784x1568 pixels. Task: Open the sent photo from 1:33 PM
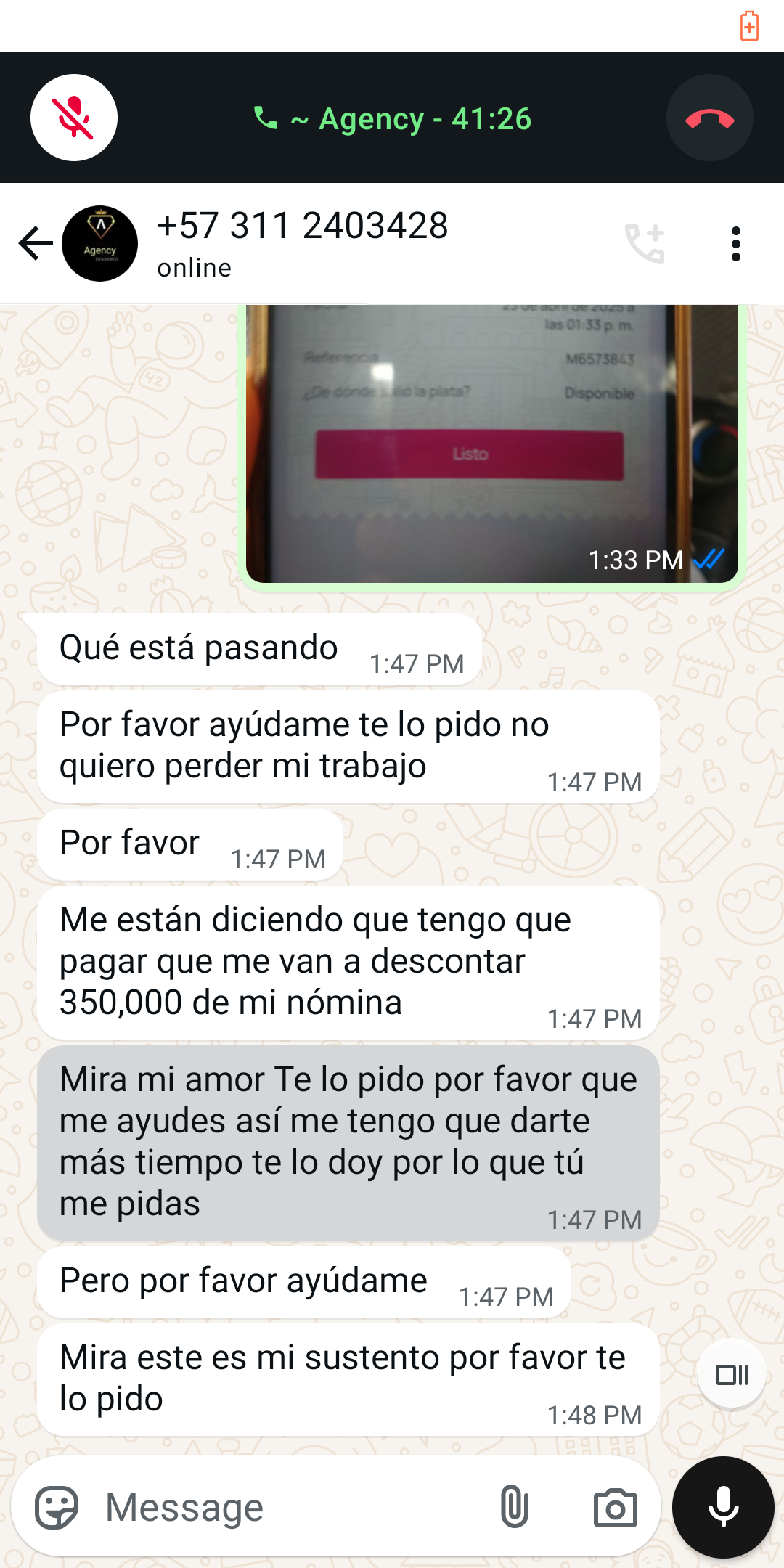click(x=492, y=444)
